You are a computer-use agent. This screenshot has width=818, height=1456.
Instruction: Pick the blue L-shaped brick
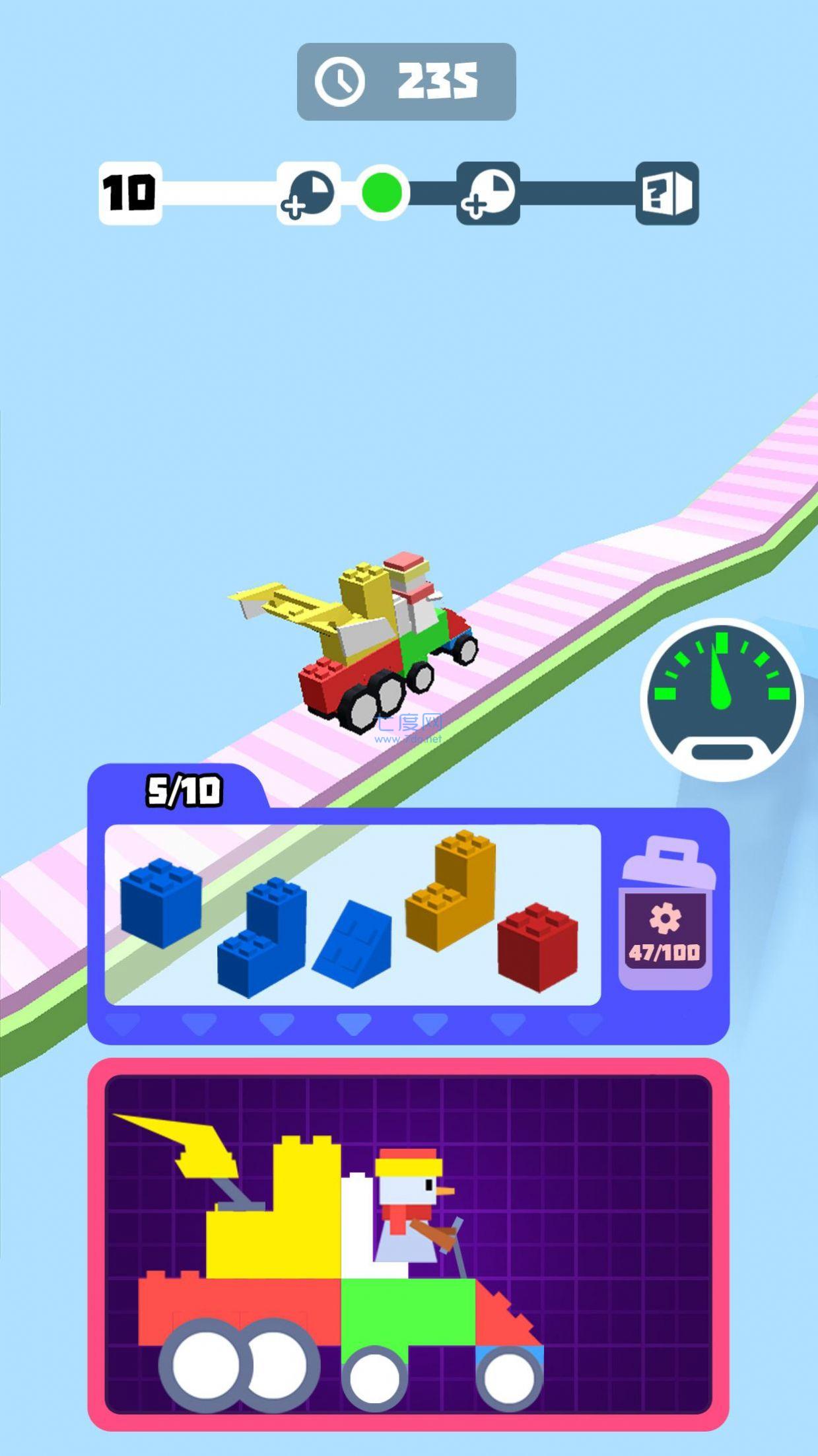[x=263, y=939]
